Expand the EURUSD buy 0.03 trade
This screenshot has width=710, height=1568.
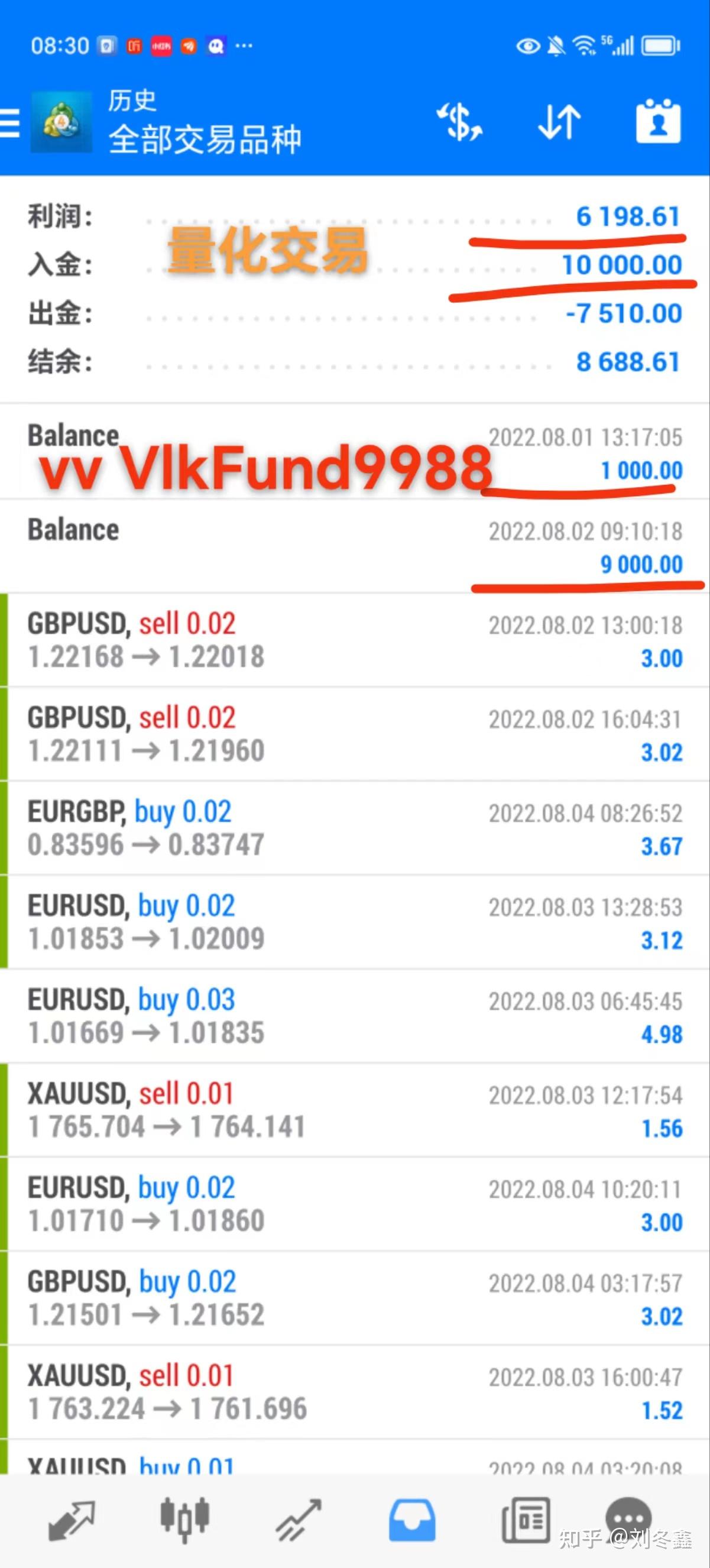(355, 1016)
